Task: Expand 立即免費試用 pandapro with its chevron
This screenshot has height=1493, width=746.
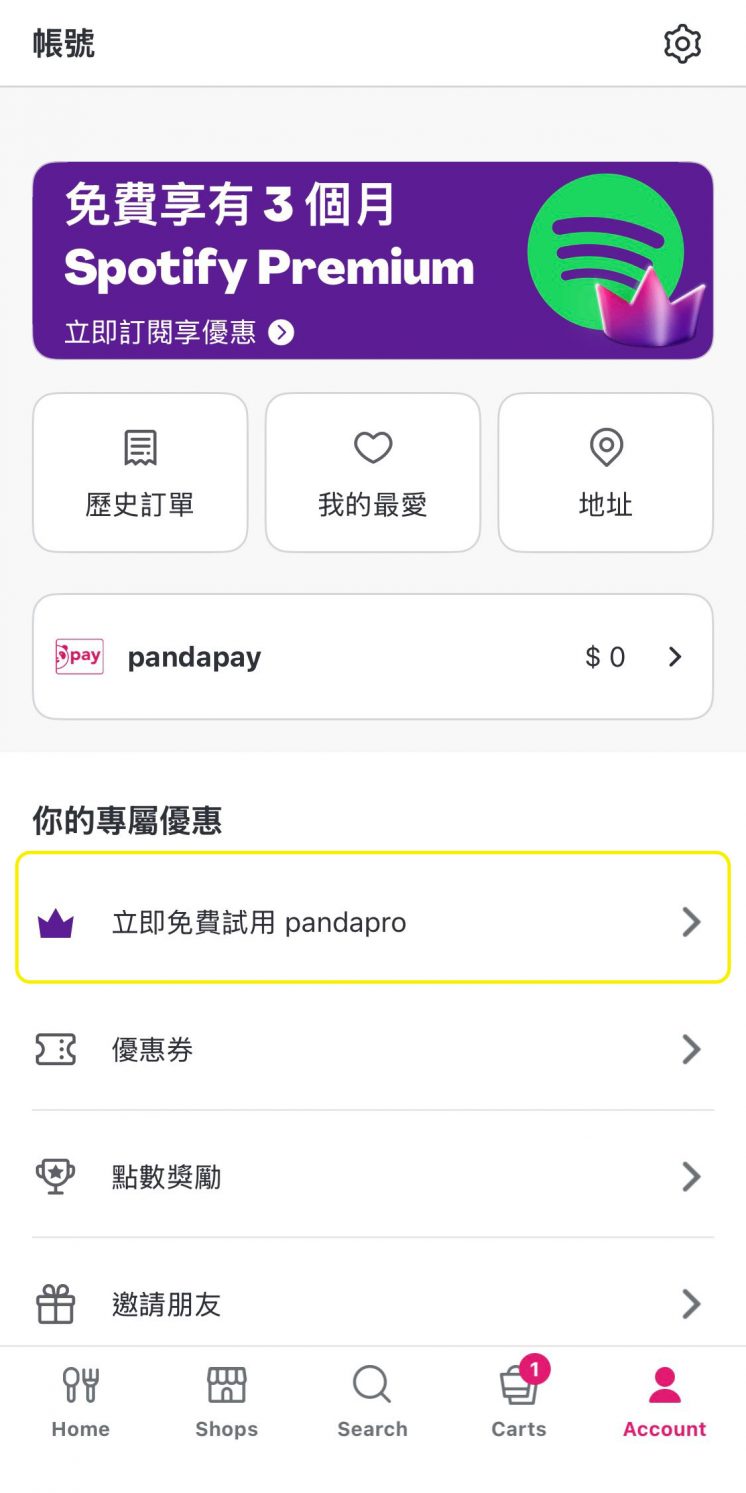Action: [690, 921]
